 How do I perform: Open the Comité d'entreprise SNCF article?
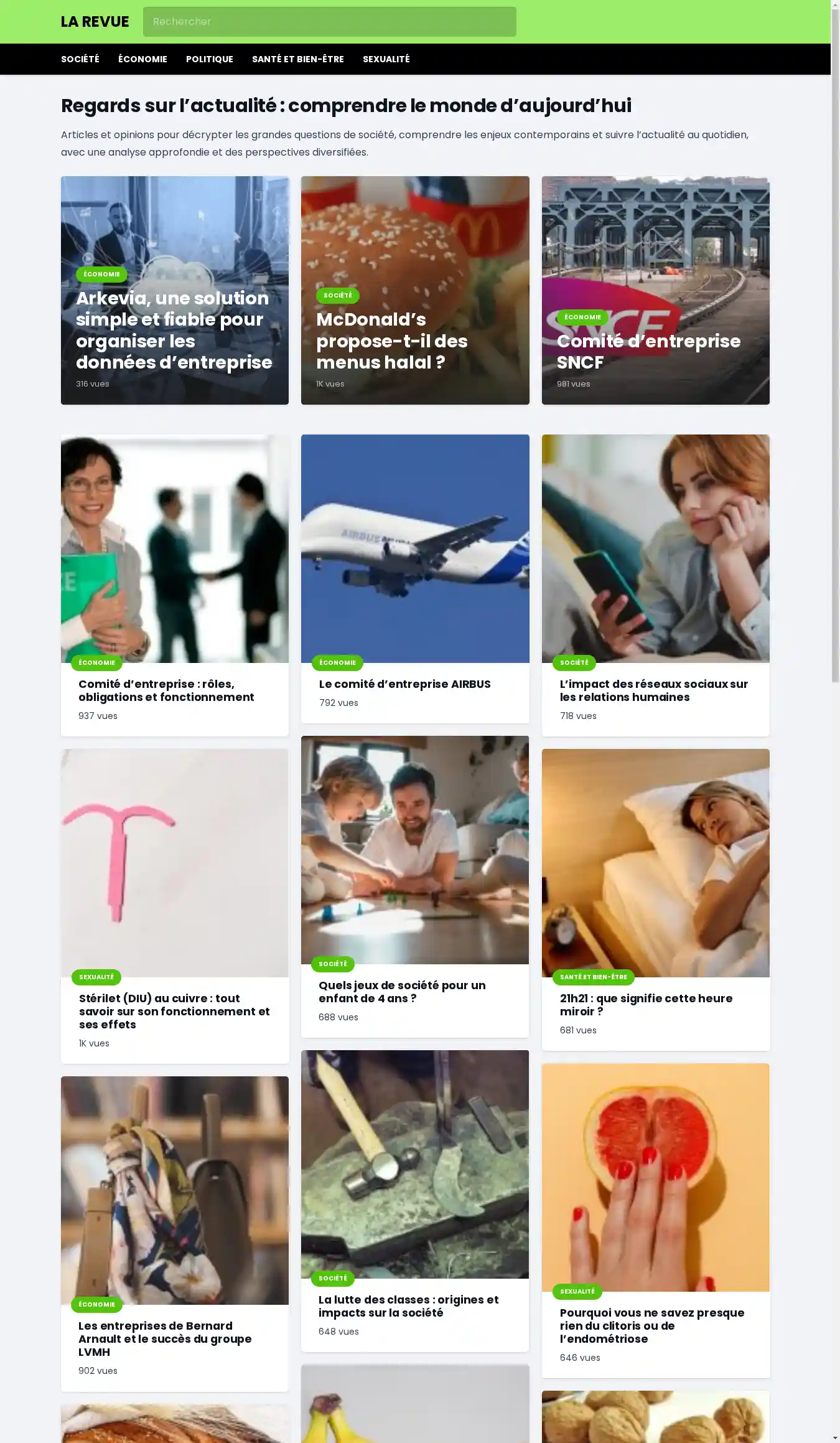648,352
